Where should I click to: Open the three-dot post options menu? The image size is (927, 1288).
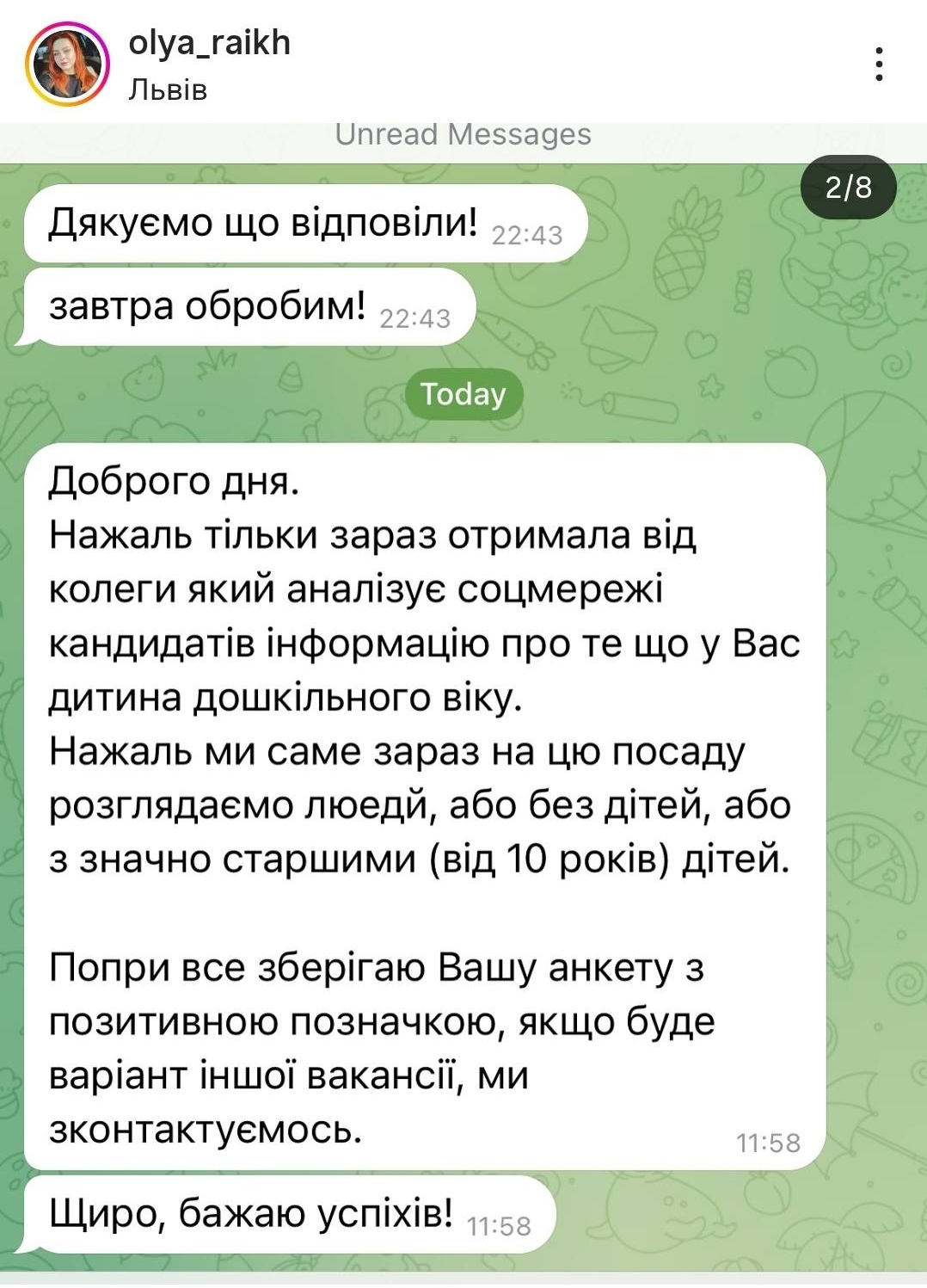878,65
